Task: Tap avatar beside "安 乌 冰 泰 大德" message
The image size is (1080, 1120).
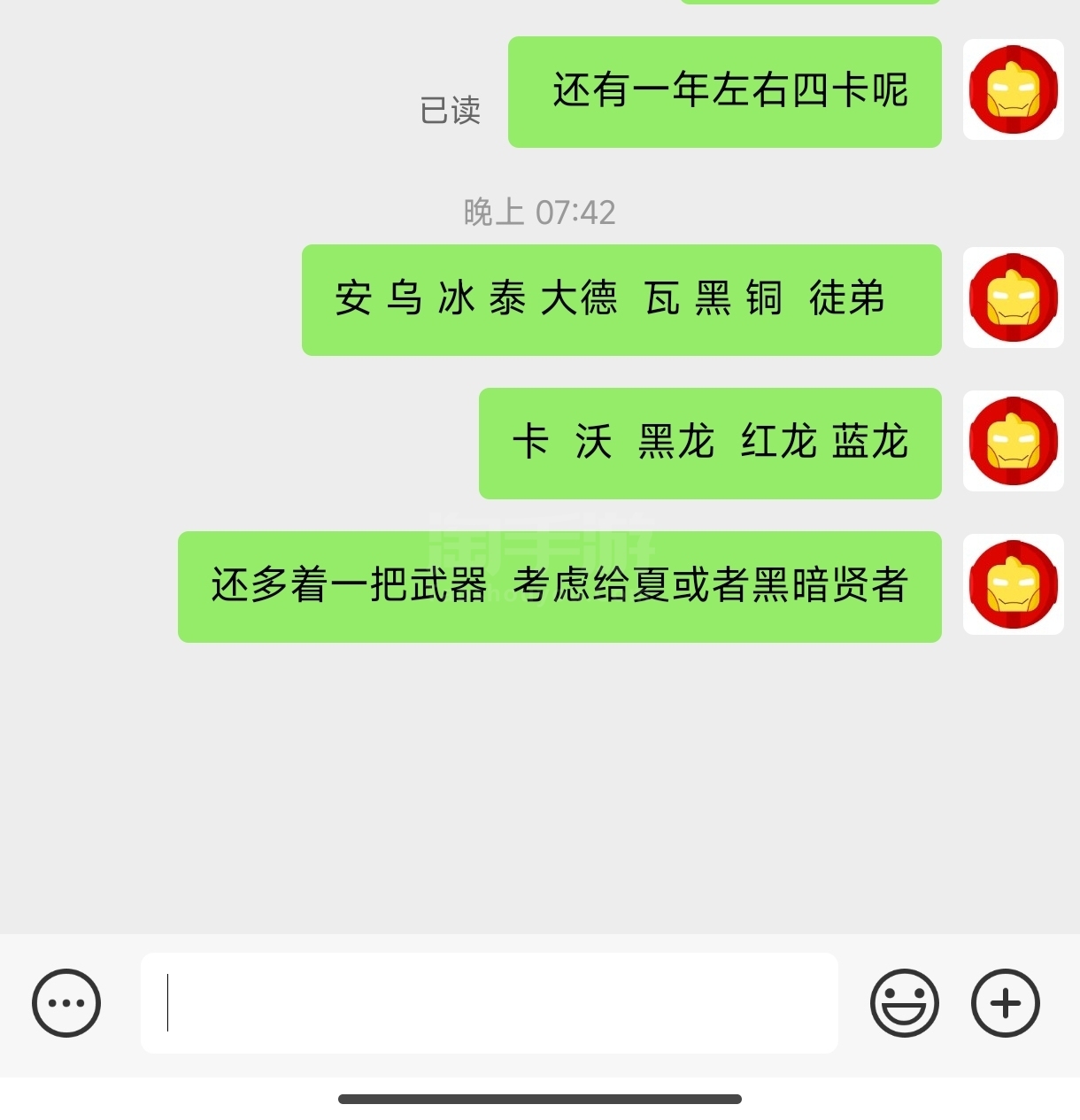Action: [1013, 297]
